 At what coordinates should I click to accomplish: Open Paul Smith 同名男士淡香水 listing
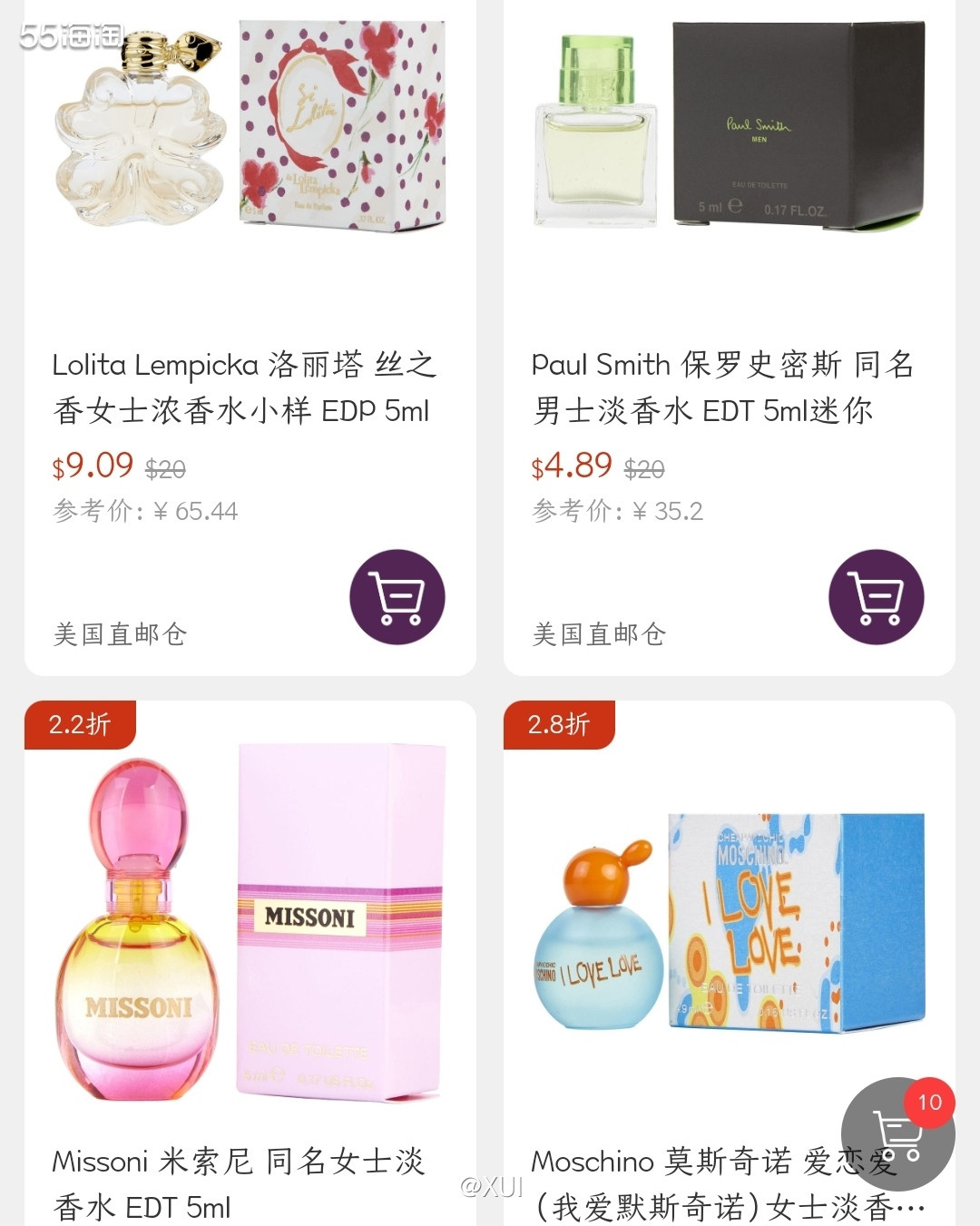coord(721,386)
